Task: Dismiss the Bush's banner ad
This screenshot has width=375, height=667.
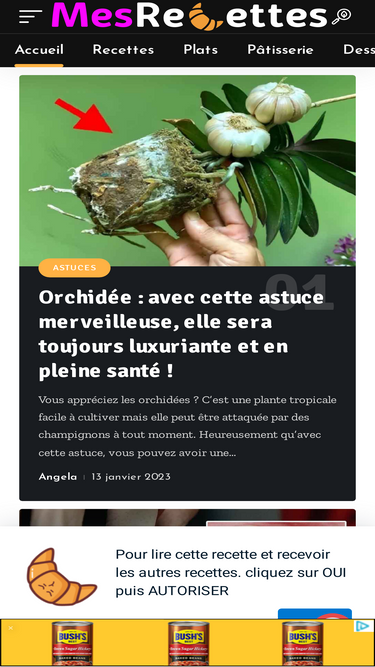Action: pos(11,628)
